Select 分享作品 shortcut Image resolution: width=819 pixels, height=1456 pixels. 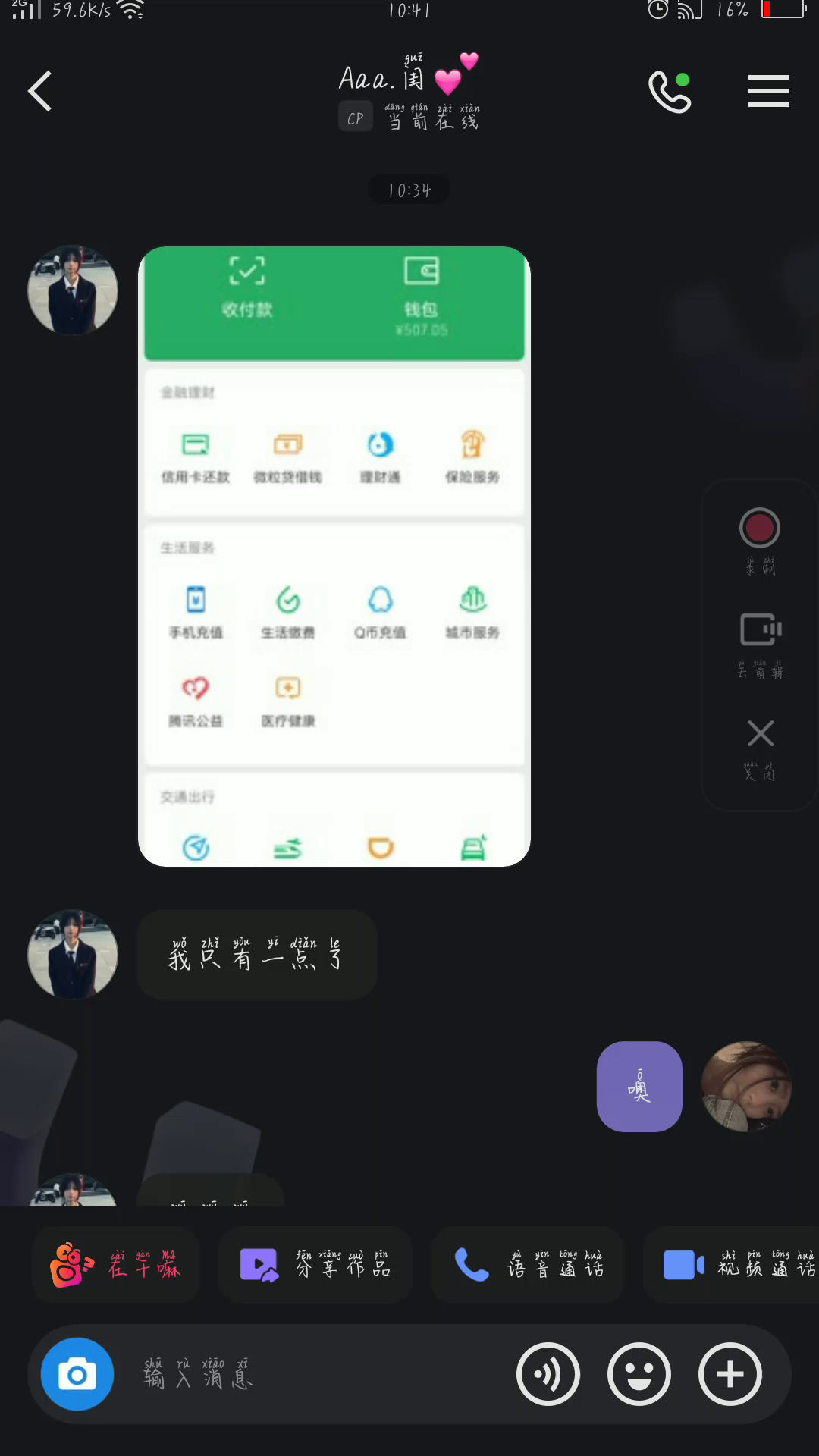[315, 1265]
